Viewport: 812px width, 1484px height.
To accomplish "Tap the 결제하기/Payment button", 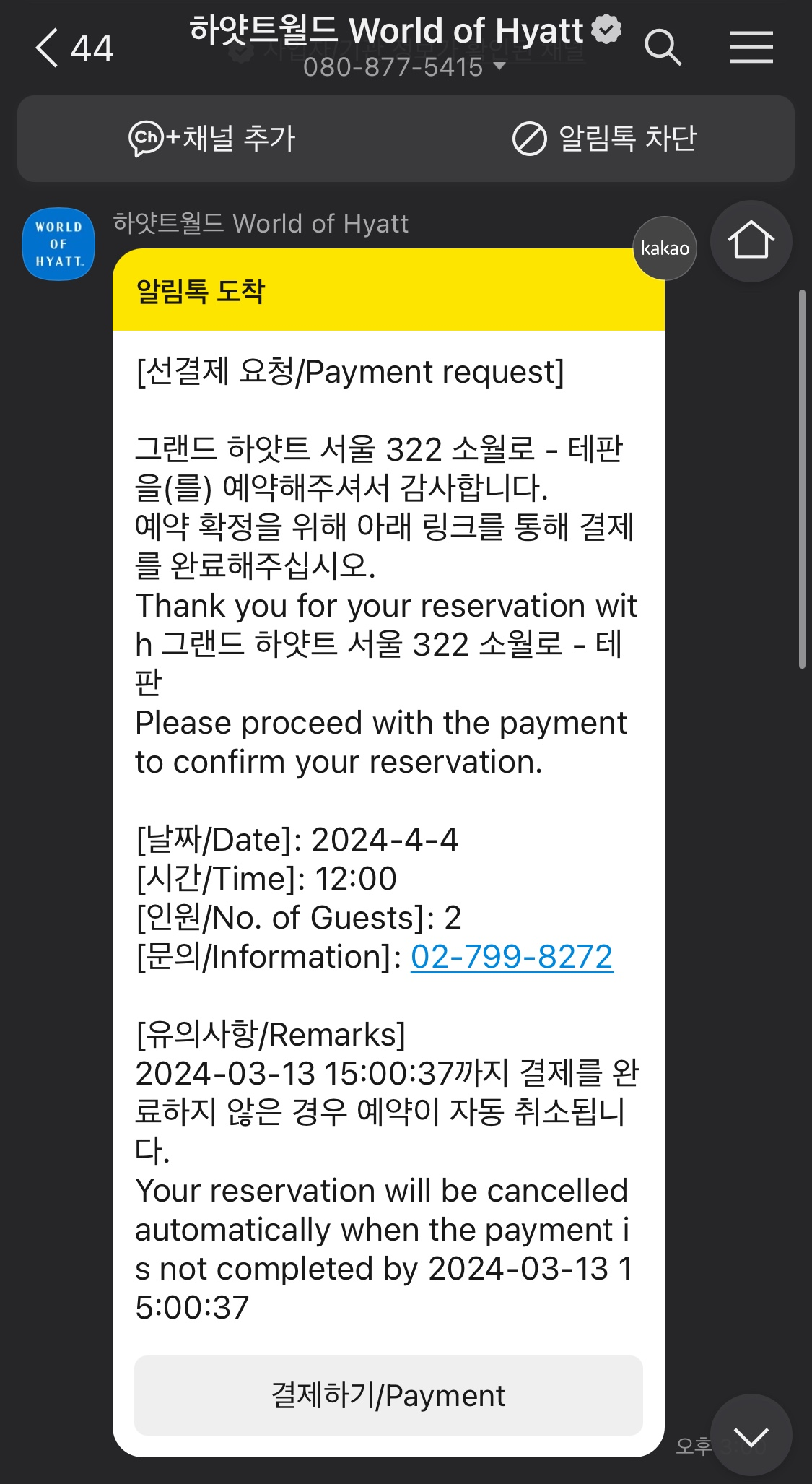I will [x=388, y=1395].
